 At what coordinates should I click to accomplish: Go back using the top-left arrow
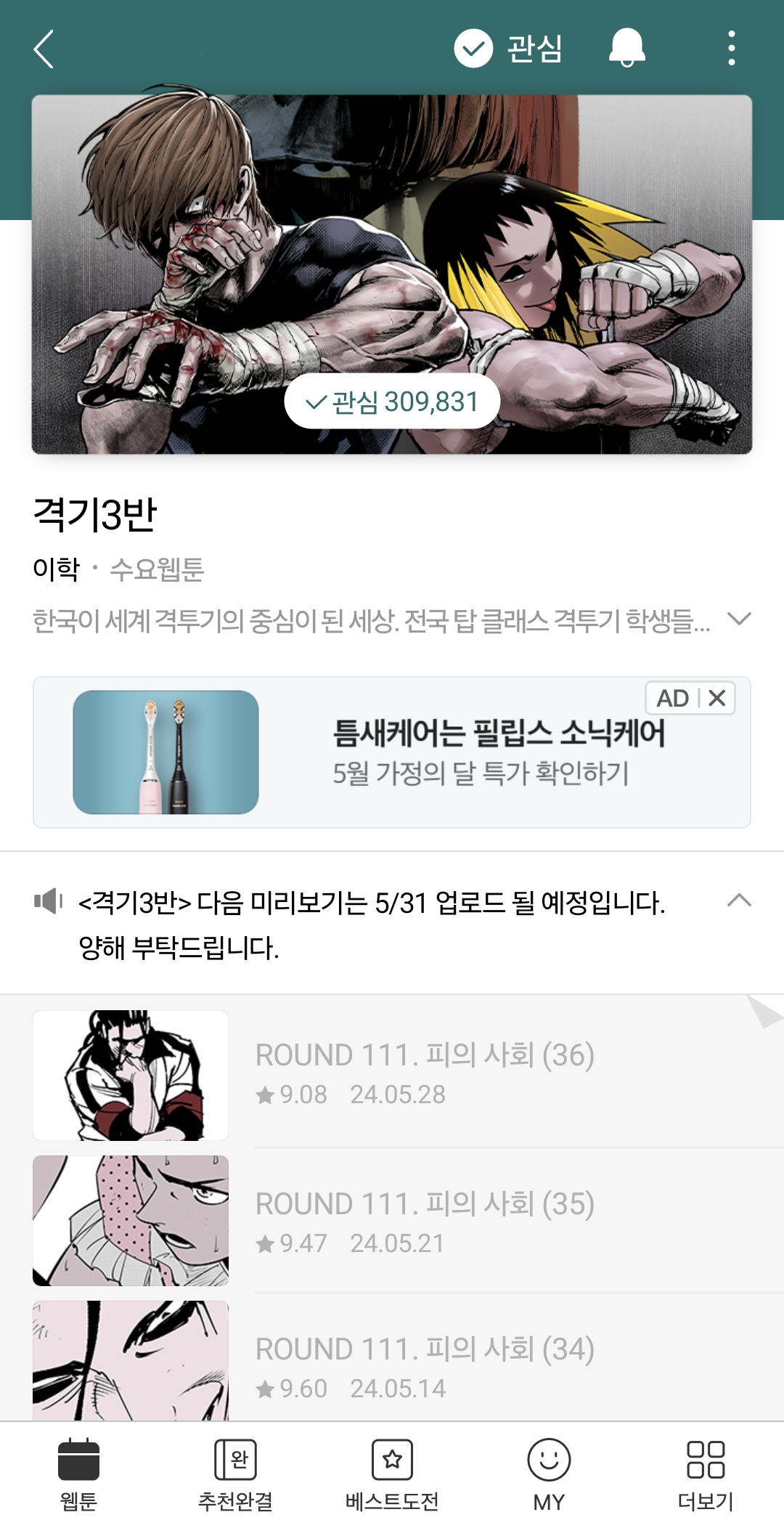(44, 49)
